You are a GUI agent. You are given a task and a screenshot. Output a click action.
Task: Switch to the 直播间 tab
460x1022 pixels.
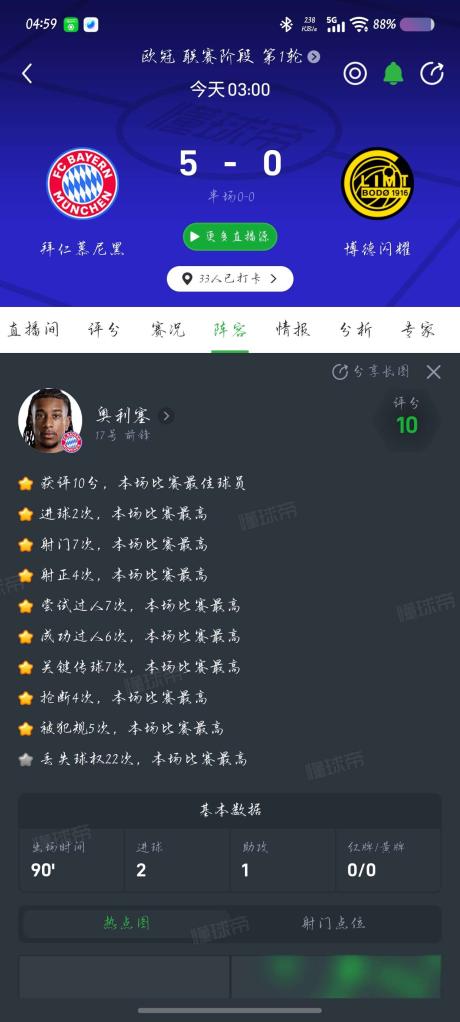tap(33, 330)
